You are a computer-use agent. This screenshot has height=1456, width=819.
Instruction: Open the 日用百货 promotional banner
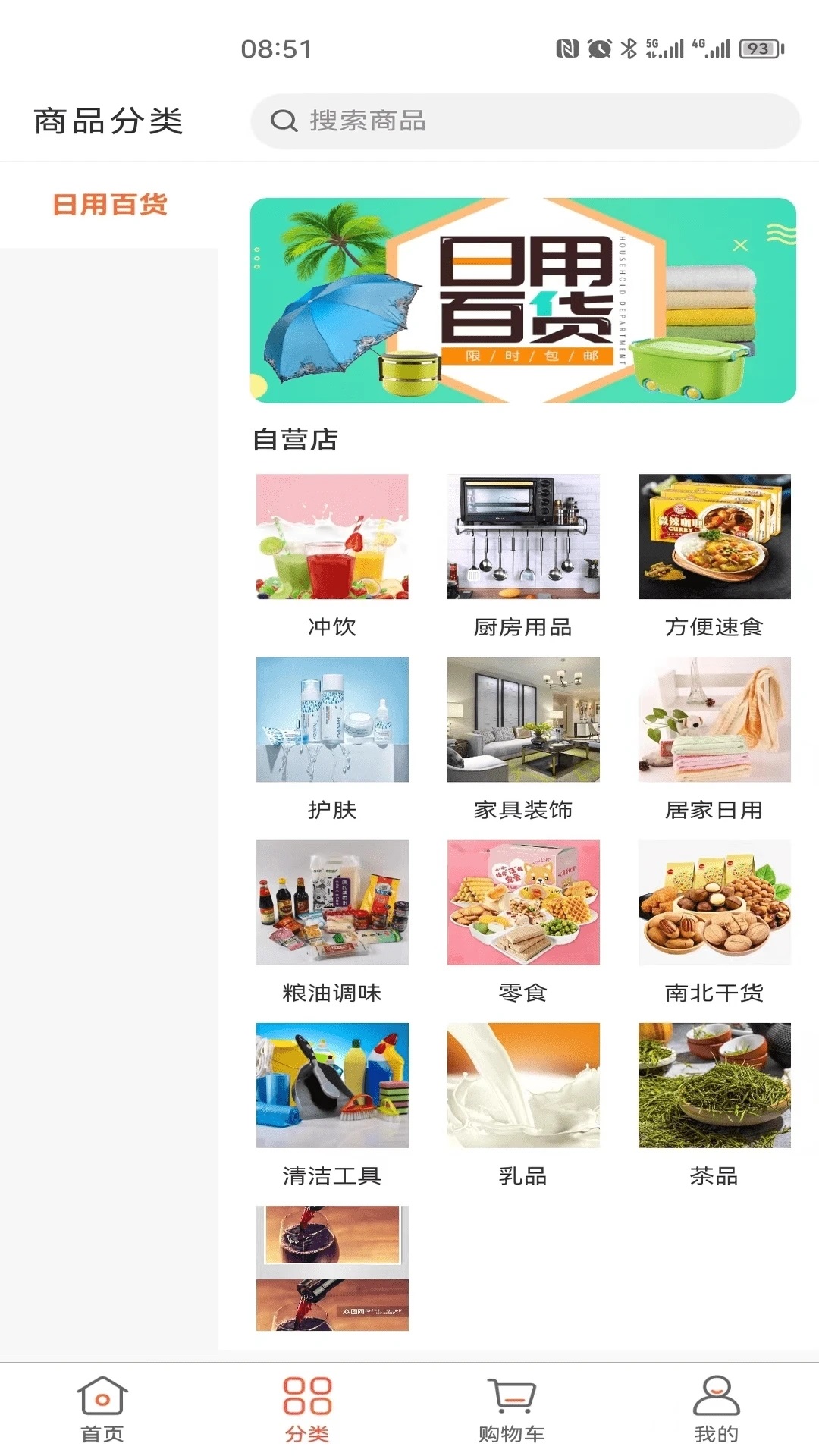pos(523,301)
